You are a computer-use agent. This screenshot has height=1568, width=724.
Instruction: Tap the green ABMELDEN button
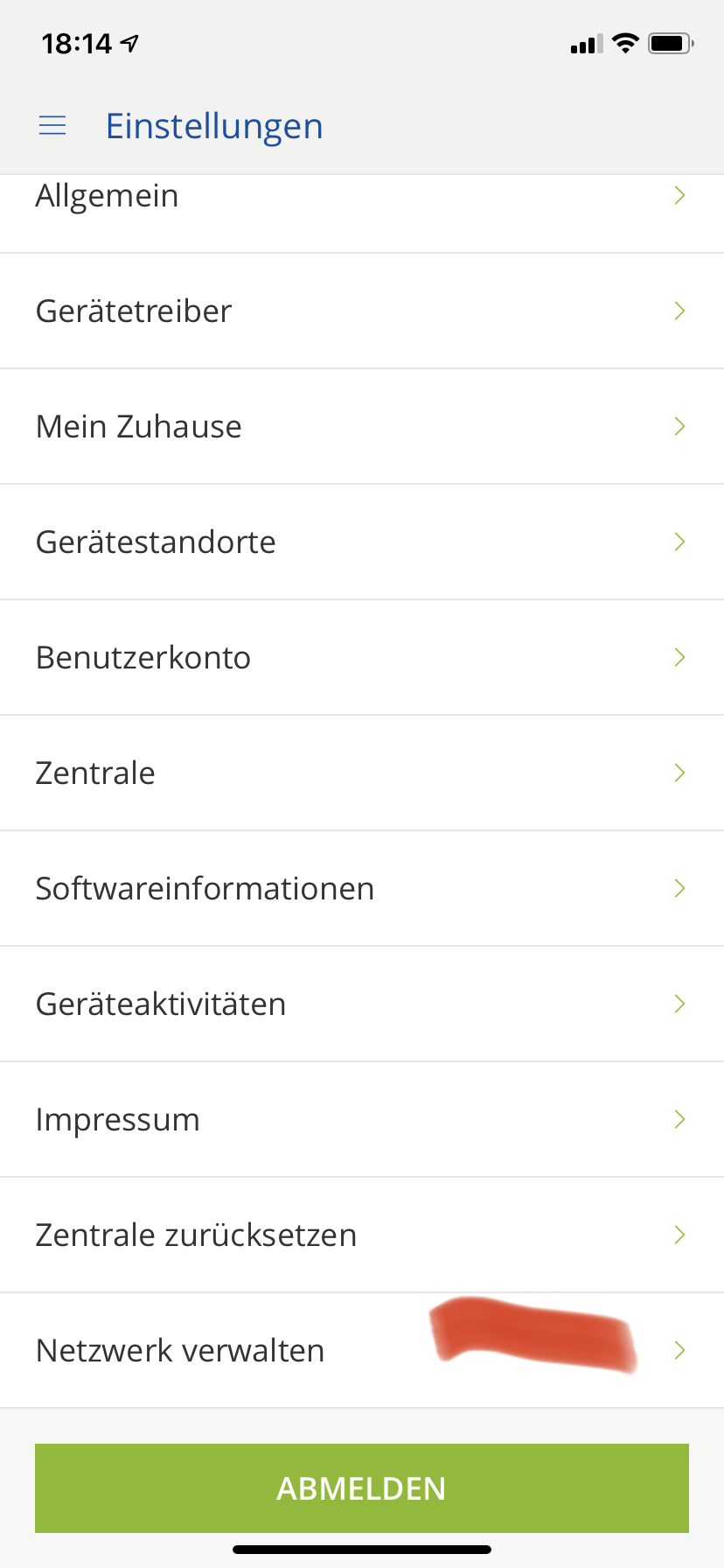[x=362, y=1488]
